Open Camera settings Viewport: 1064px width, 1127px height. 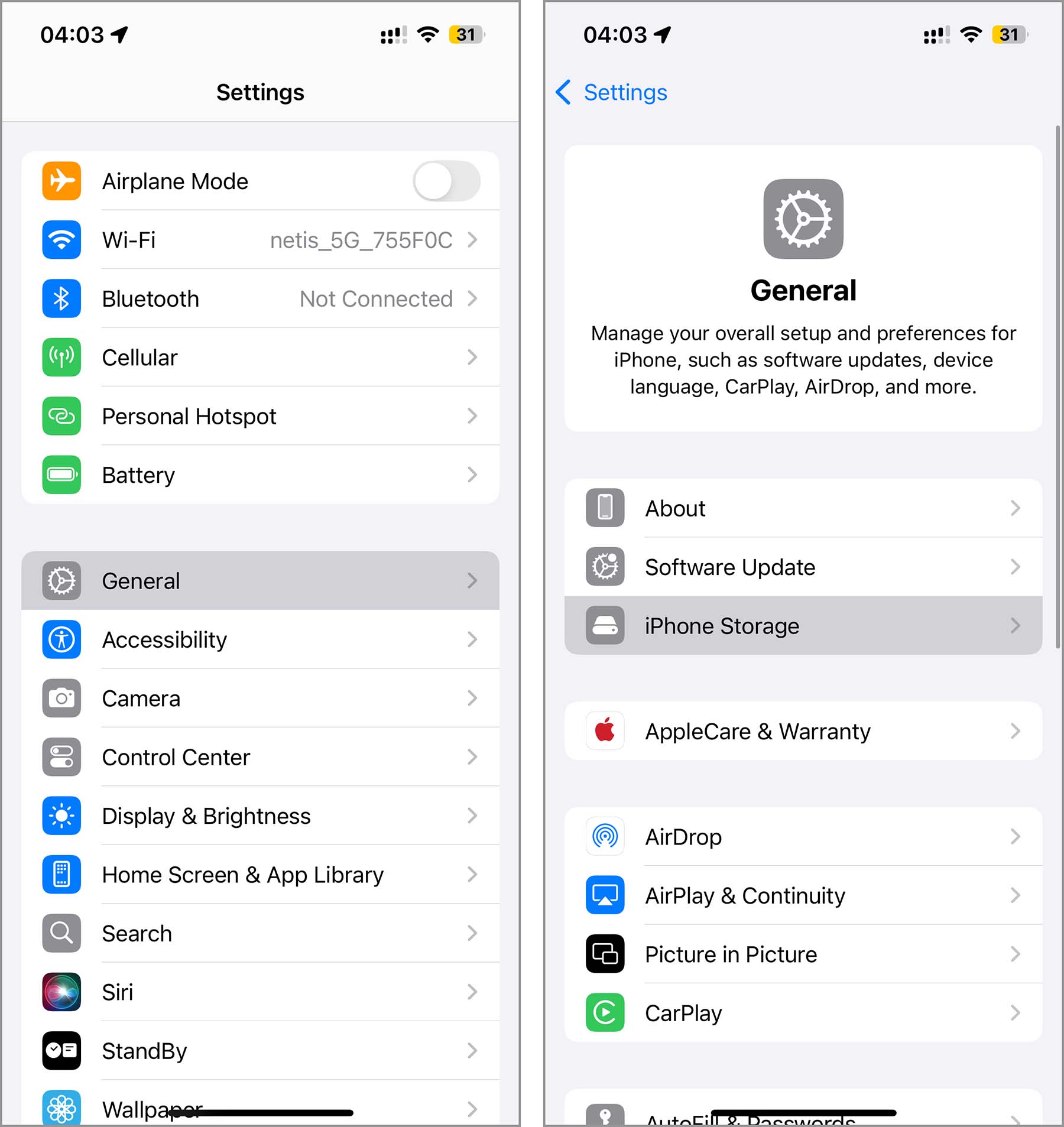click(260, 698)
